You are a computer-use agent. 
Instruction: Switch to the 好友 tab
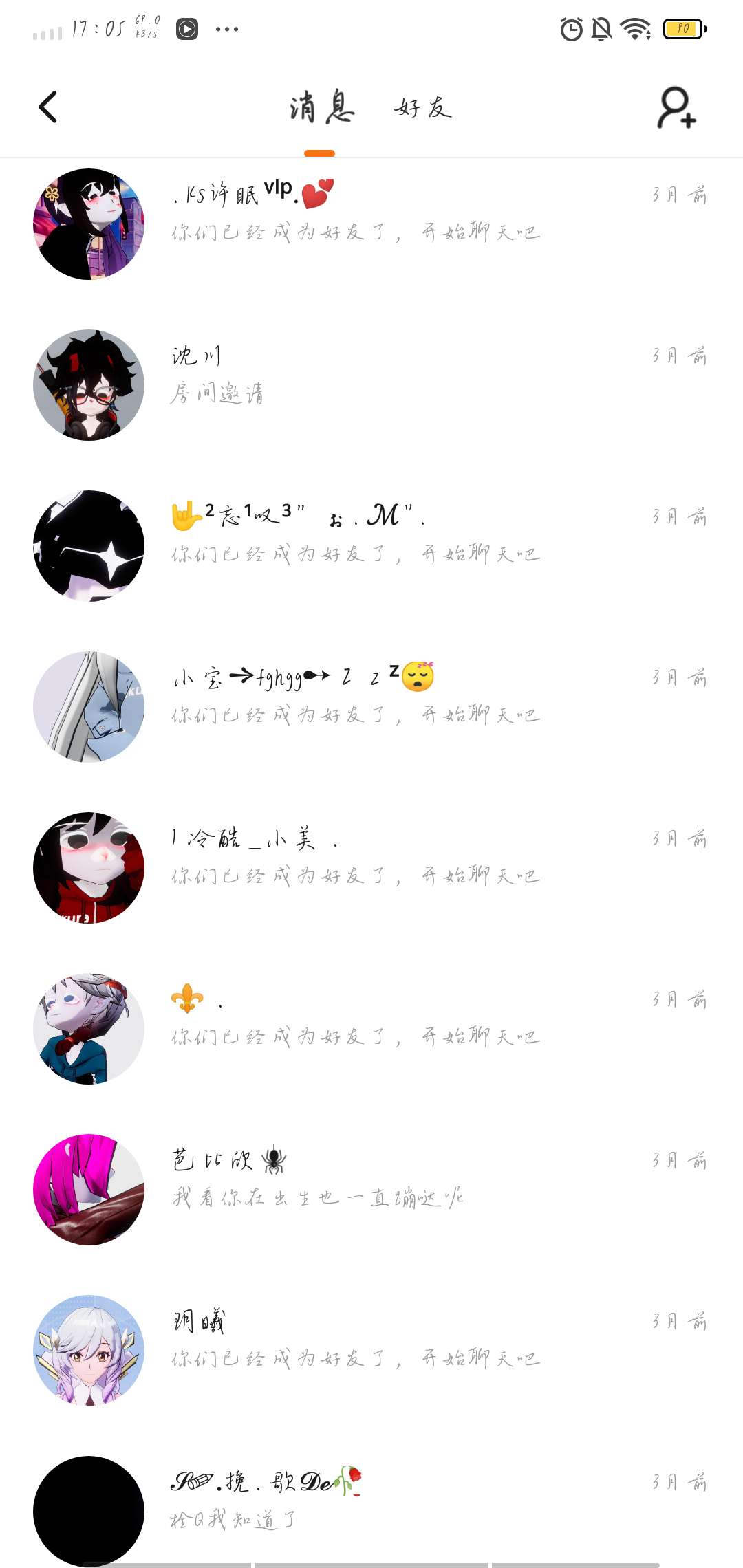click(422, 108)
